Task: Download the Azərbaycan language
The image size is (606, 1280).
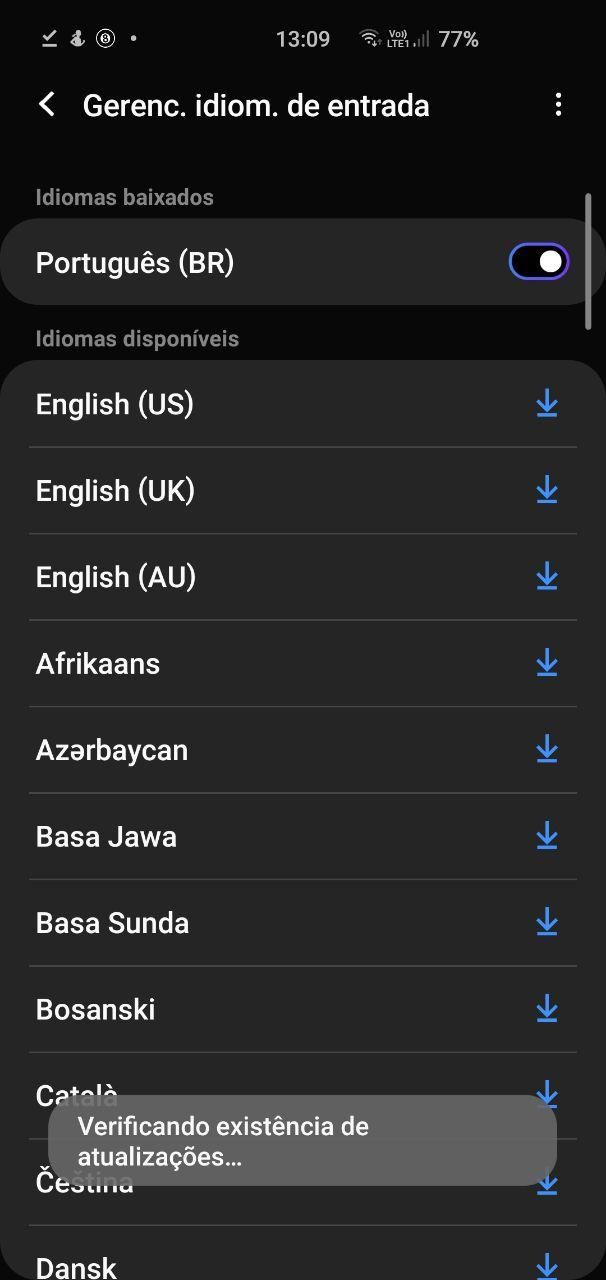Action: point(546,750)
